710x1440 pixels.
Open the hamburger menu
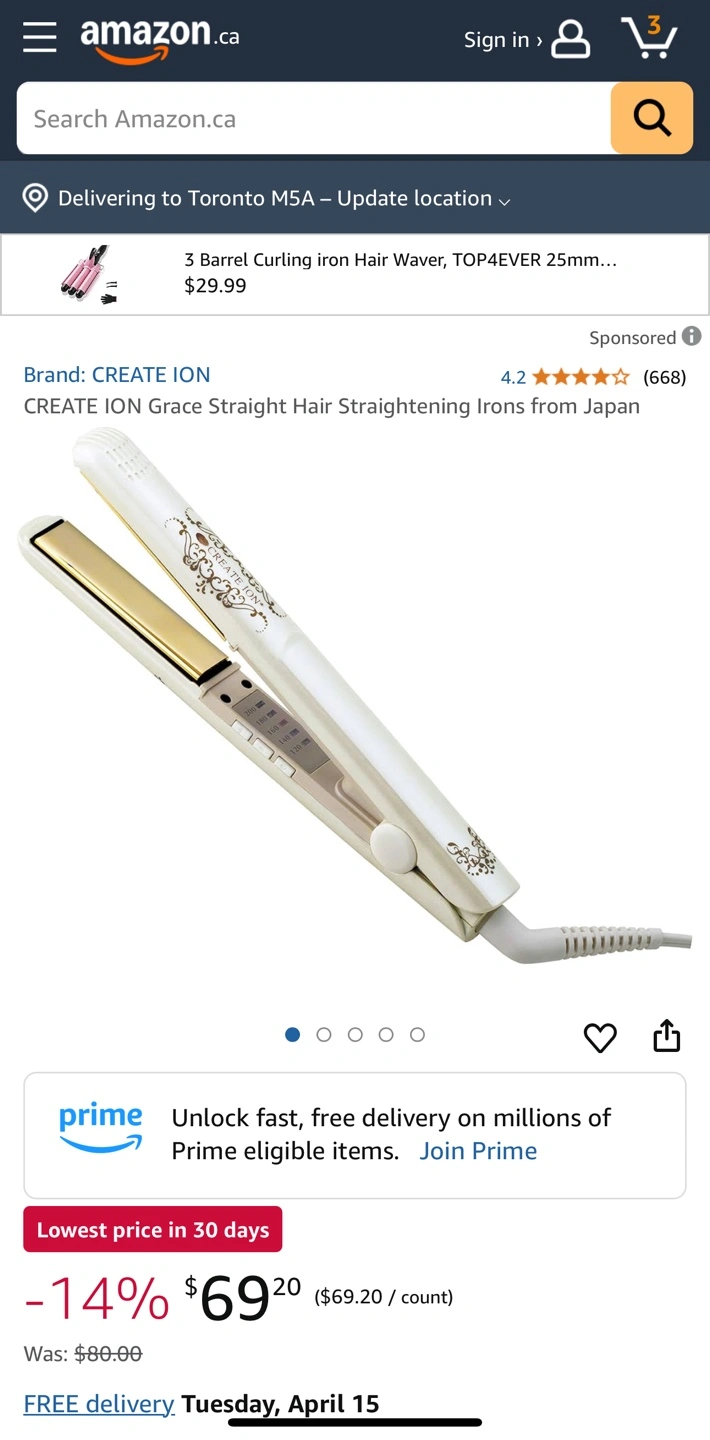(x=40, y=37)
